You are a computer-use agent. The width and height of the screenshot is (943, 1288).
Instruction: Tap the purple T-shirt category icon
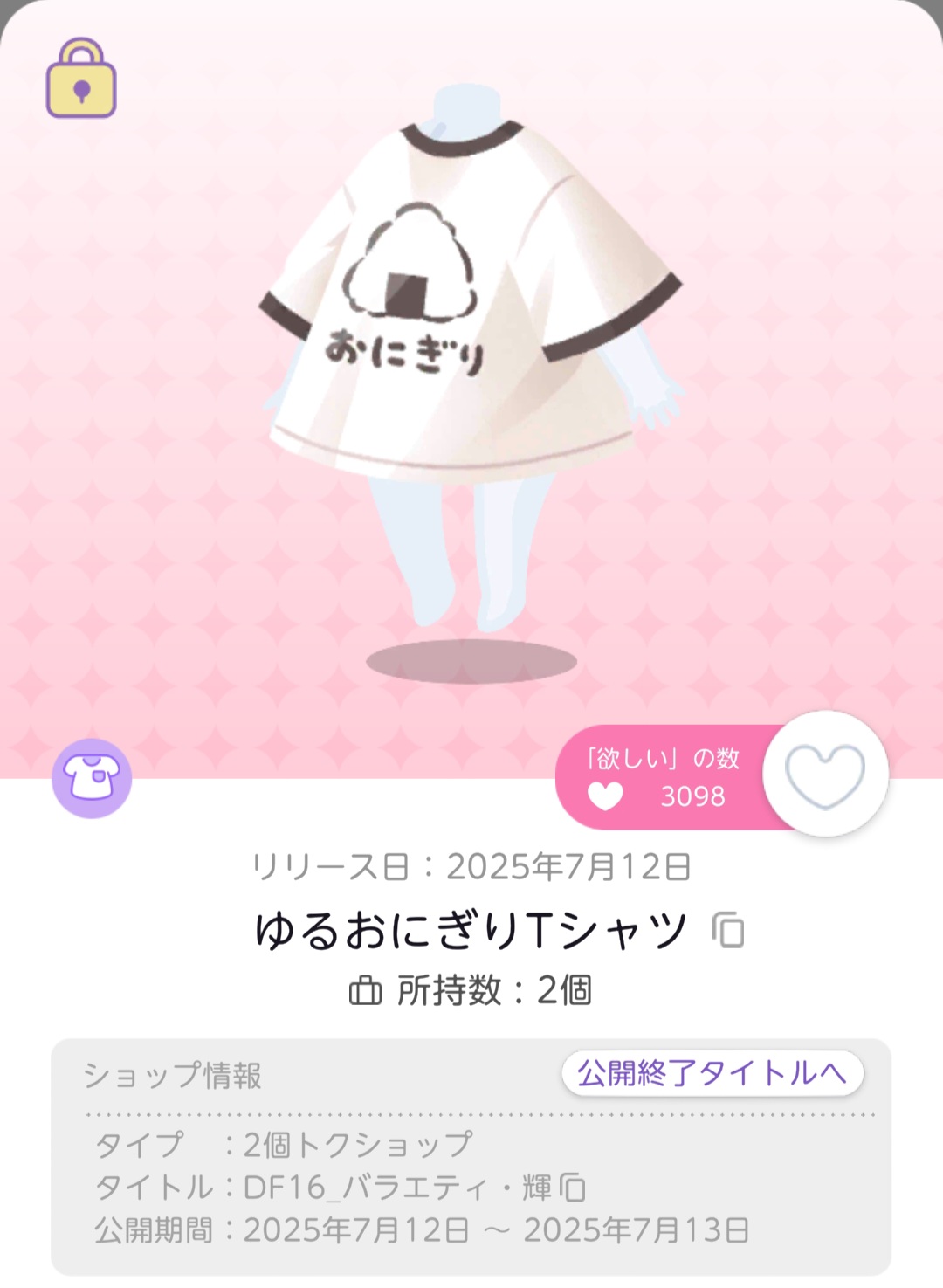click(x=92, y=777)
